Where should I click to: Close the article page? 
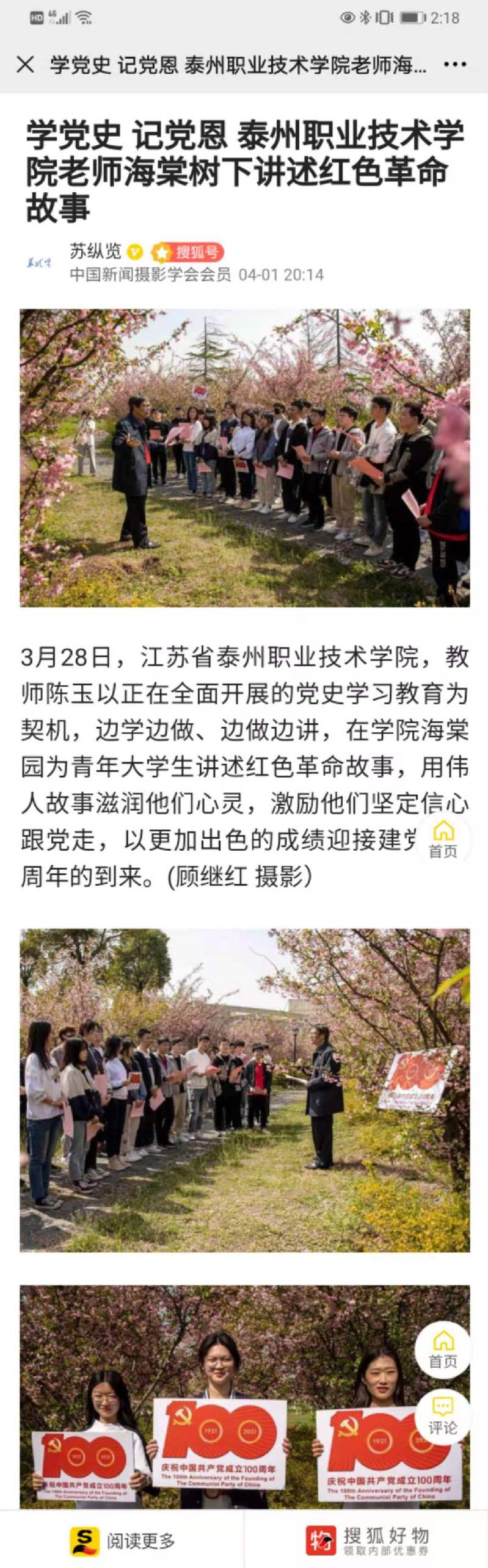(x=25, y=64)
